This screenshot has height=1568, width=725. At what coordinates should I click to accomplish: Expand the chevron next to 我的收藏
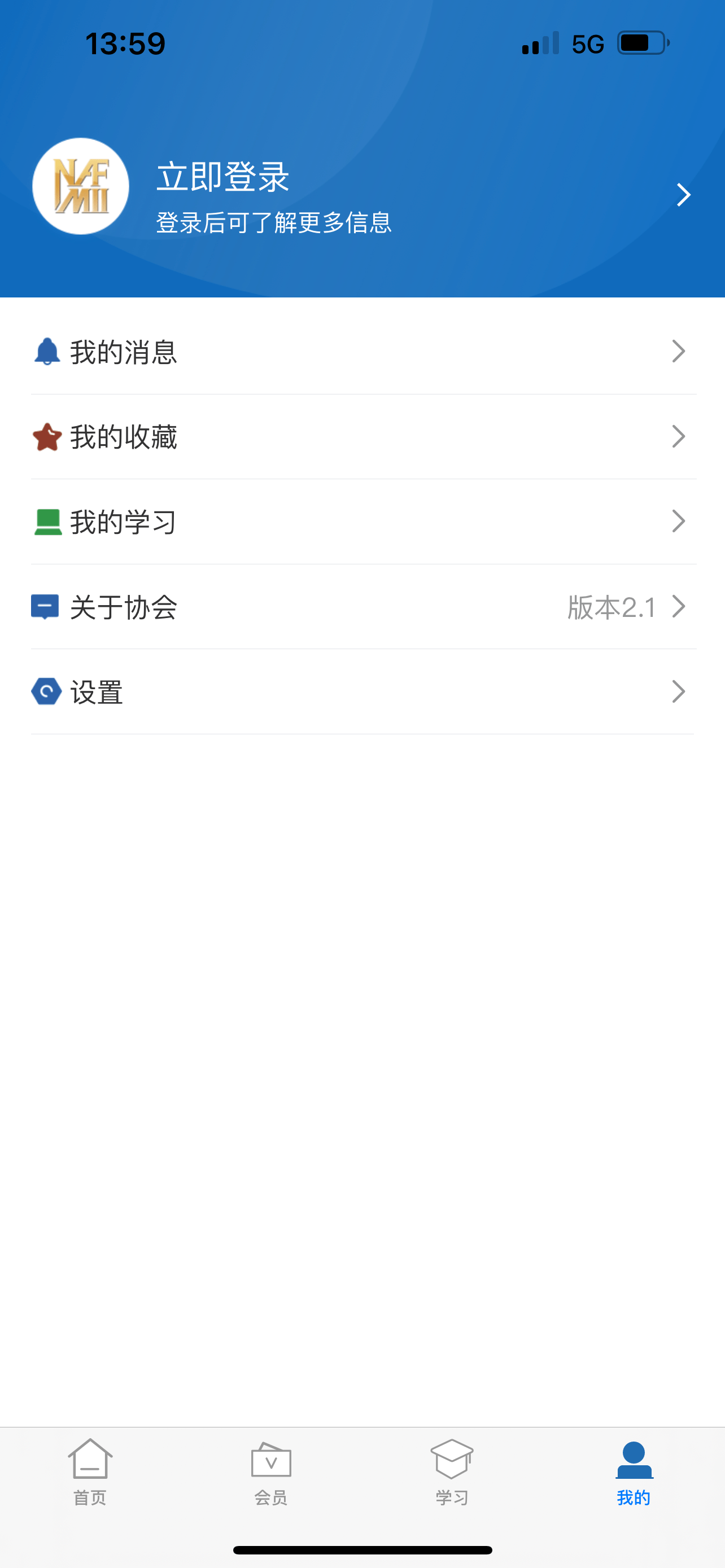coord(679,436)
